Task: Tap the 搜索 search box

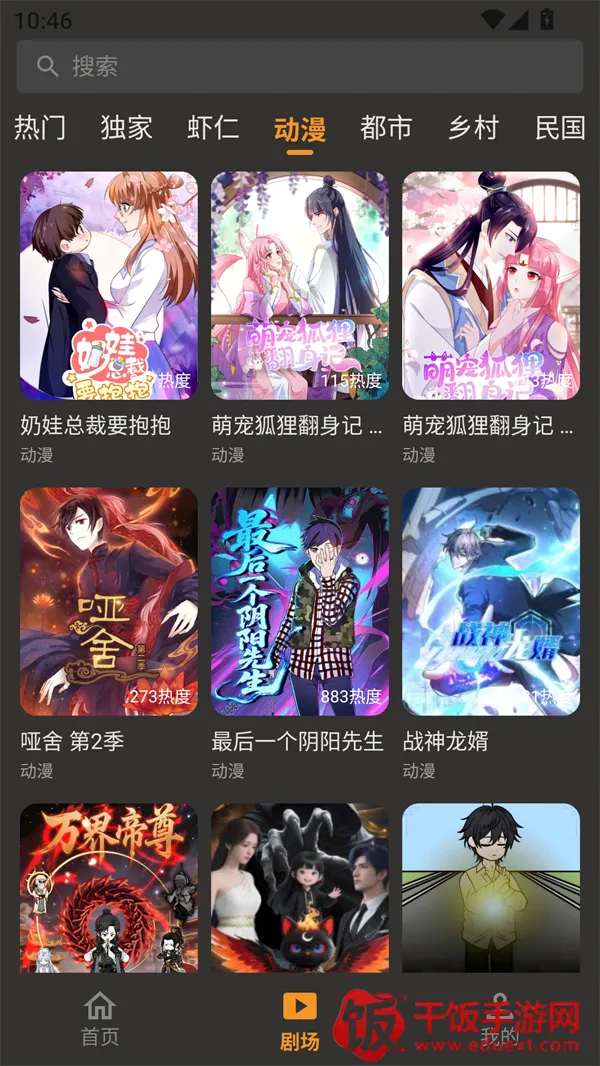Action: click(300, 66)
